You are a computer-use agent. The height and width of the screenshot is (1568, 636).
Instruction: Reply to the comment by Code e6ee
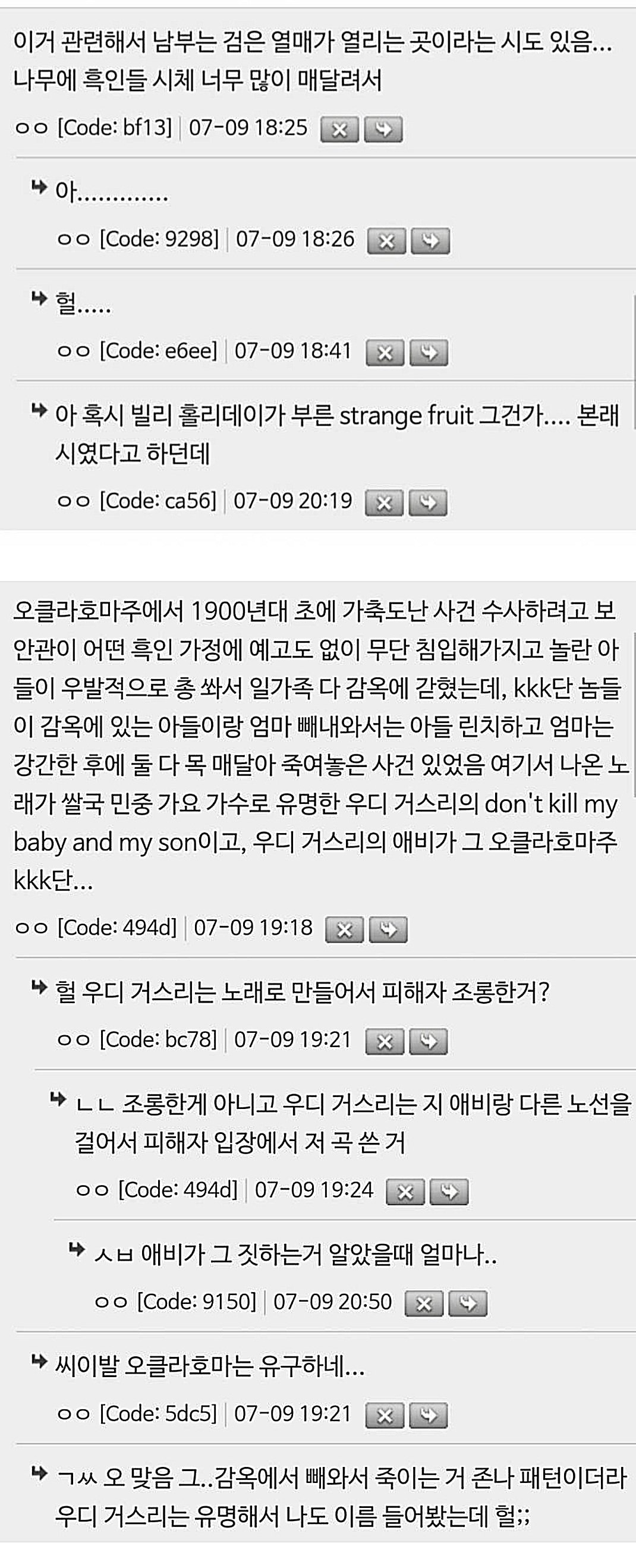[x=429, y=353]
